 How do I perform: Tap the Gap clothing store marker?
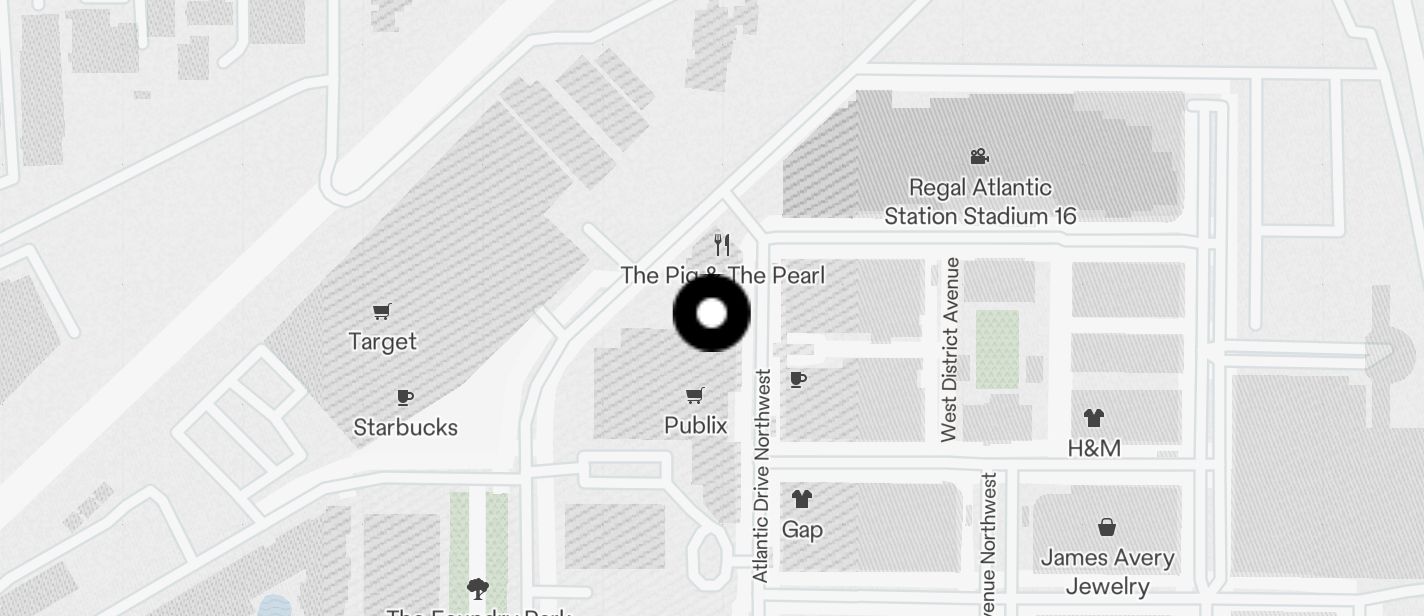tap(801, 499)
